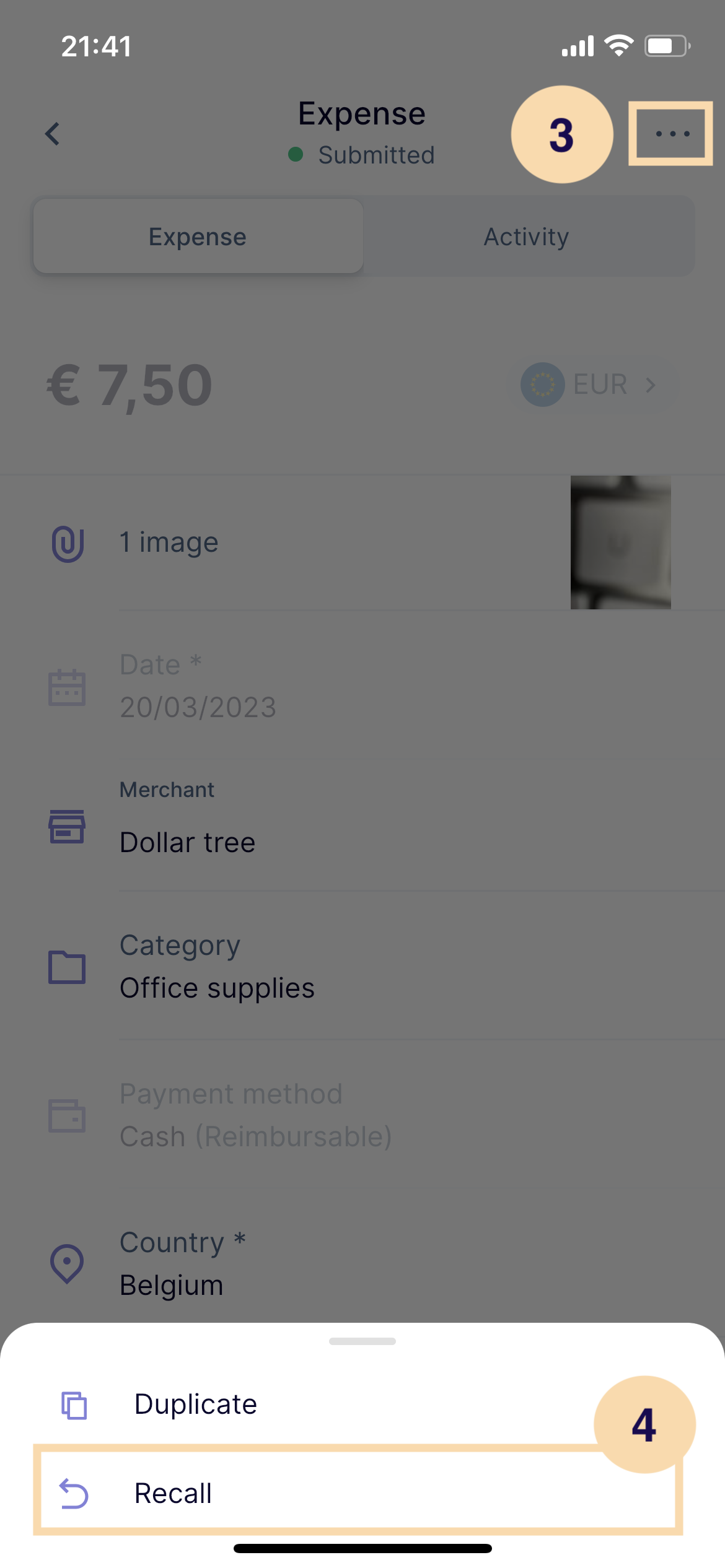
Task: Choose Duplicate in the action sheet
Action: 358,1404
